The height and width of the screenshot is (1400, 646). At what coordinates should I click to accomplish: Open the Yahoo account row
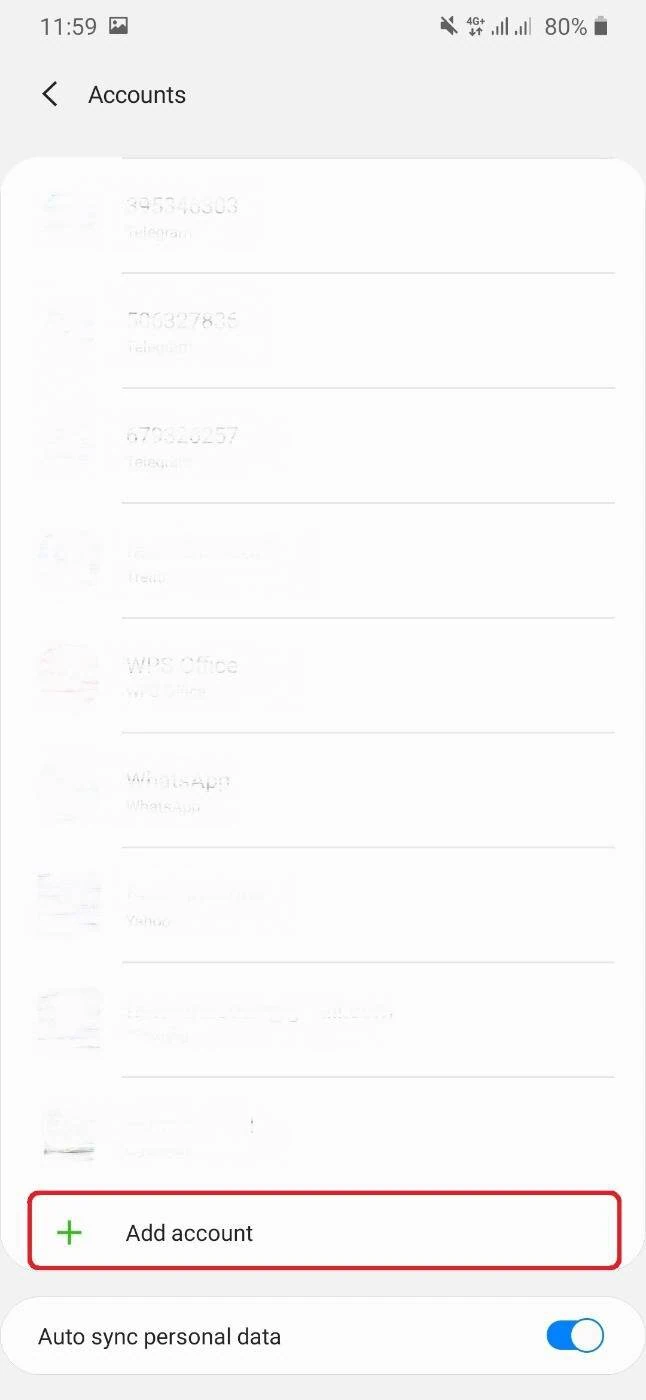click(x=323, y=906)
